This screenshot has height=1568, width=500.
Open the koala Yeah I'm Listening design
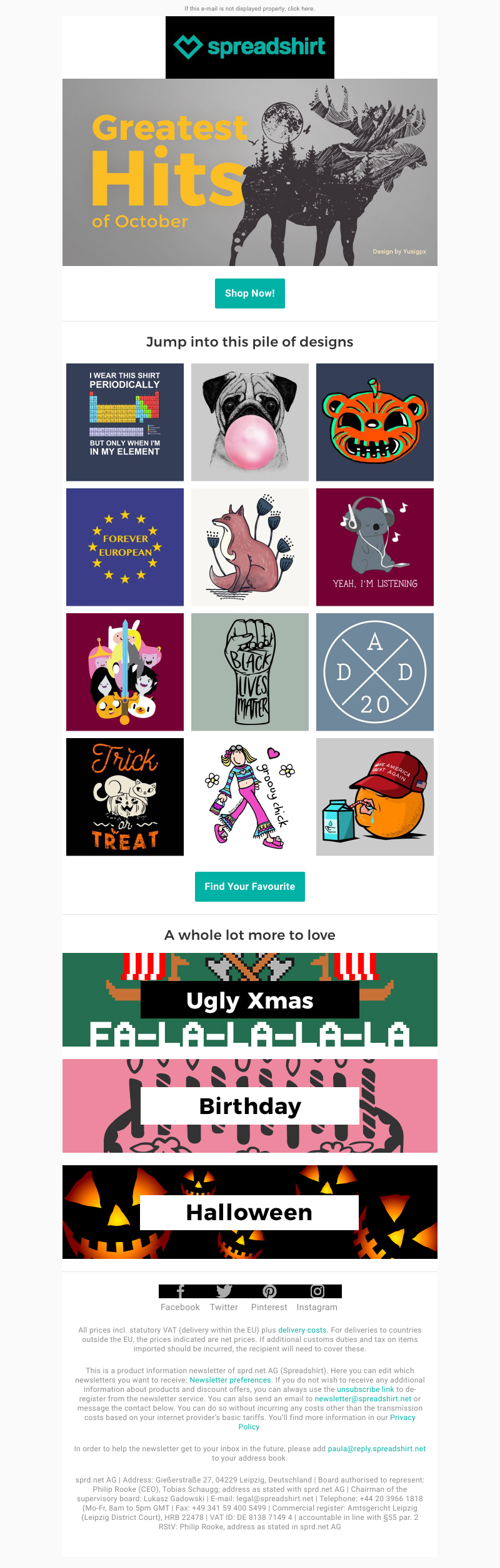[375, 547]
